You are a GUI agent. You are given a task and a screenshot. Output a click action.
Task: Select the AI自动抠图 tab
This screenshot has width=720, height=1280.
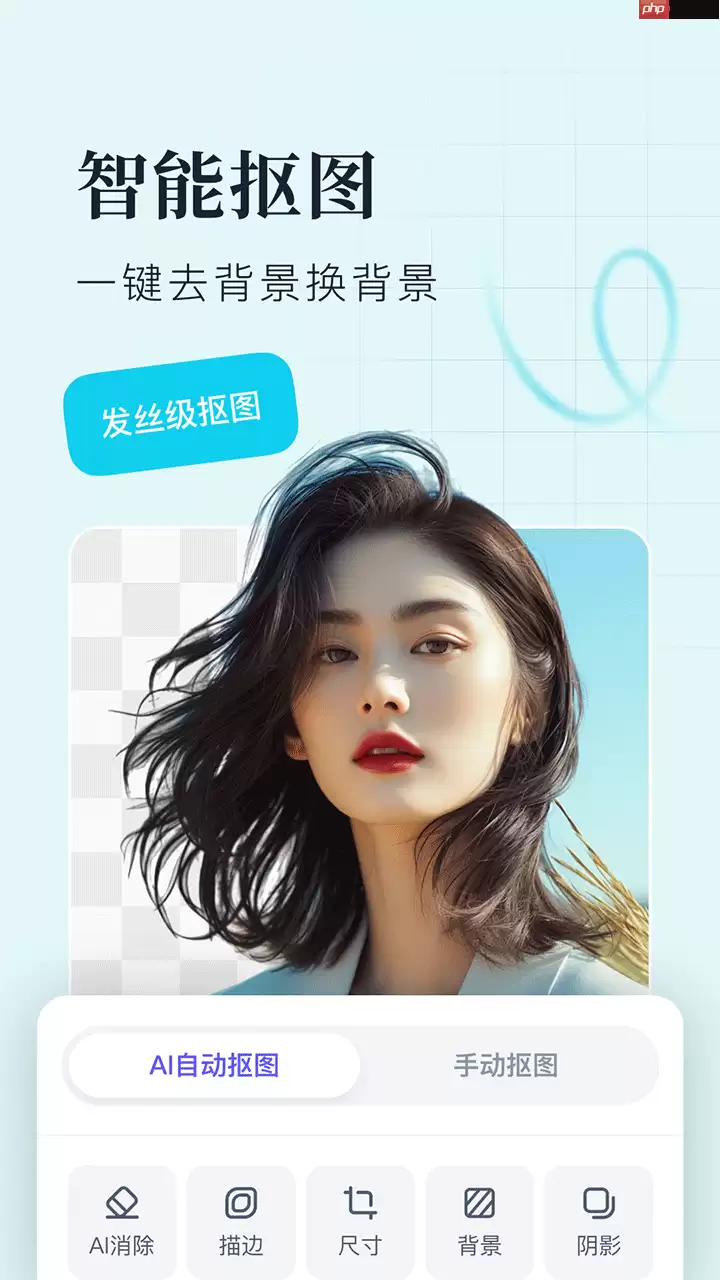coord(212,1063)
